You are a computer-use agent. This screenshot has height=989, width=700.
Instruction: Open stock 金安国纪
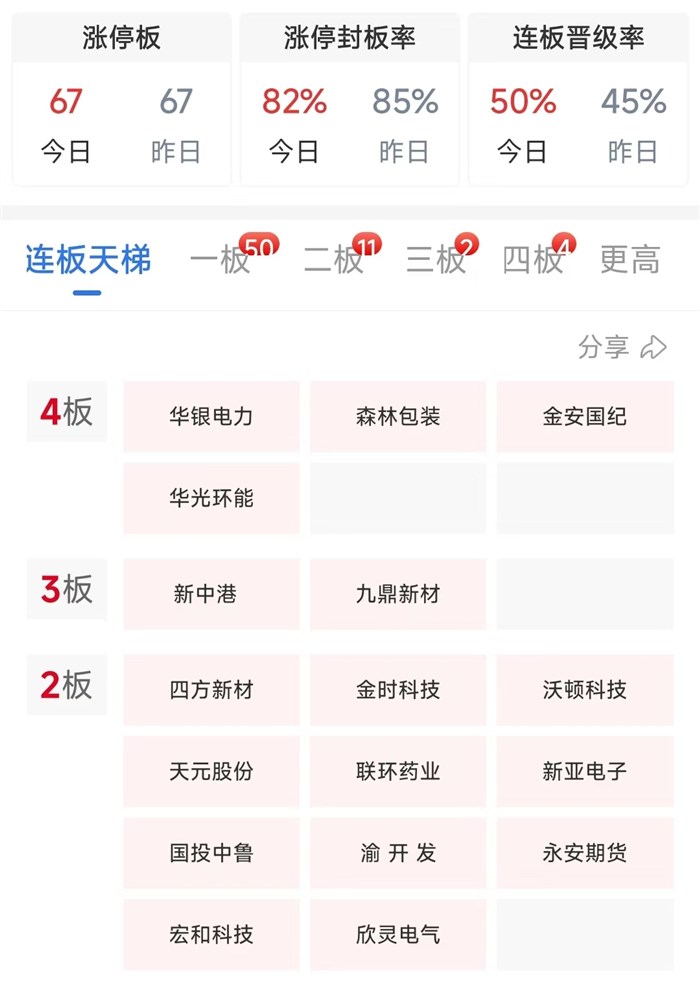click(x=585, y=416)
